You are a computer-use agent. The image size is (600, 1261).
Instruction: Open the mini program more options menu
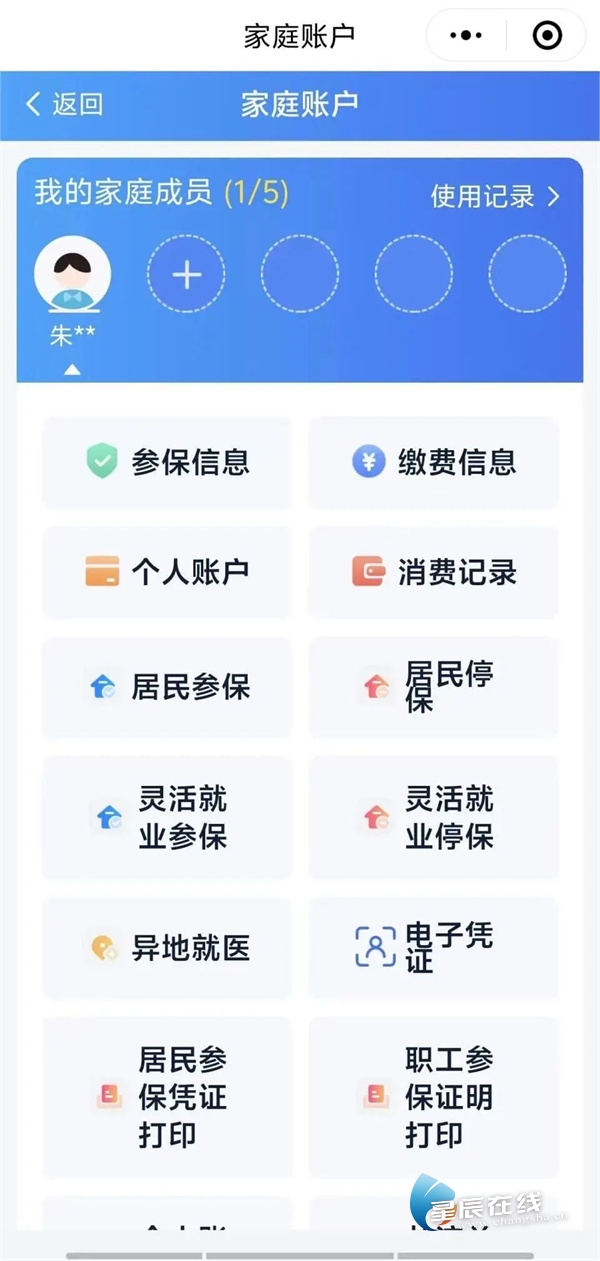tap(466, 36)
